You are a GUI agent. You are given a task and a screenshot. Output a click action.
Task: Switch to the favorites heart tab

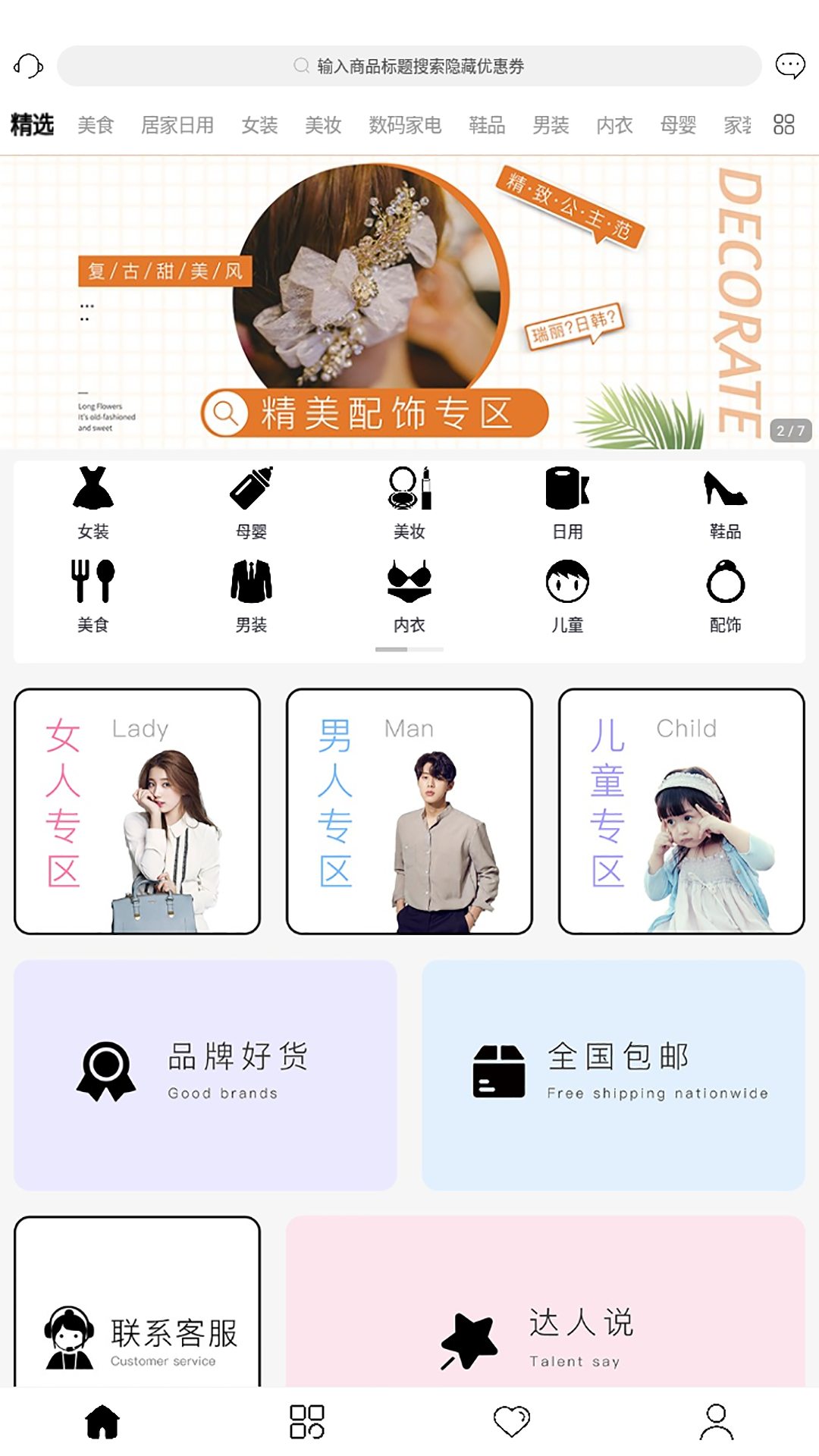(512, 1421)
